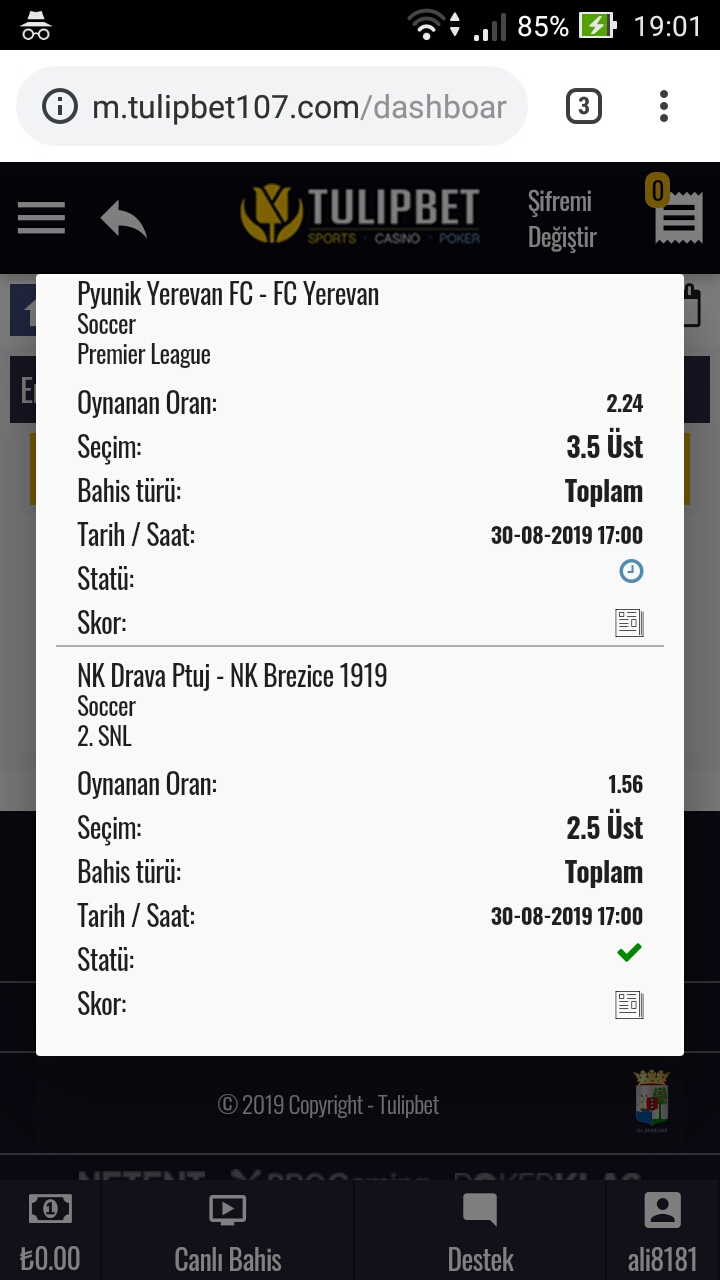View score details for NK Drava Ptuj match

pyautogui.click(x=629, y=1004)
